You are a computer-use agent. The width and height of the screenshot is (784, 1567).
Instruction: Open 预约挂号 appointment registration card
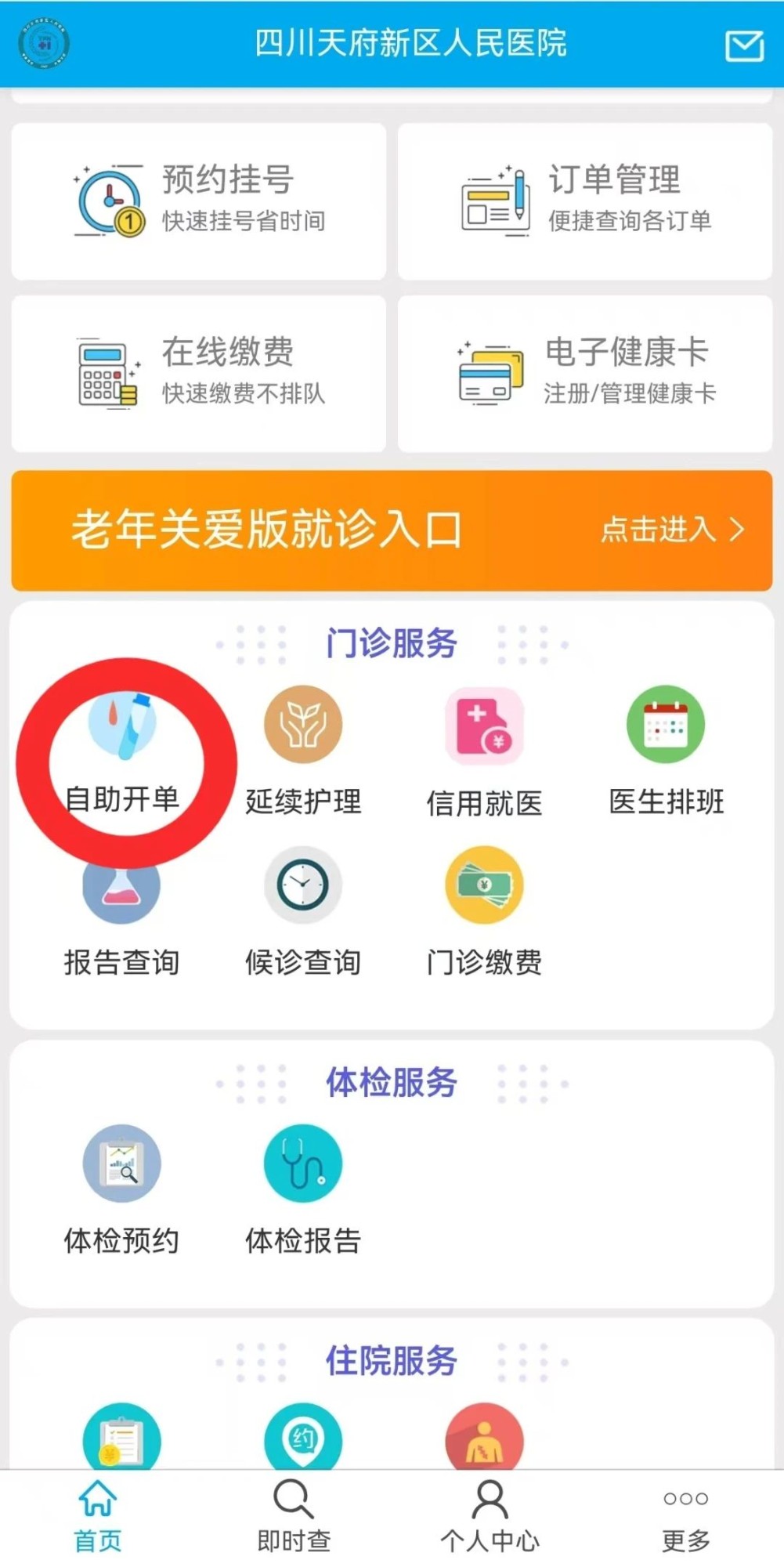pyautogui.click(x=199, y=201)
